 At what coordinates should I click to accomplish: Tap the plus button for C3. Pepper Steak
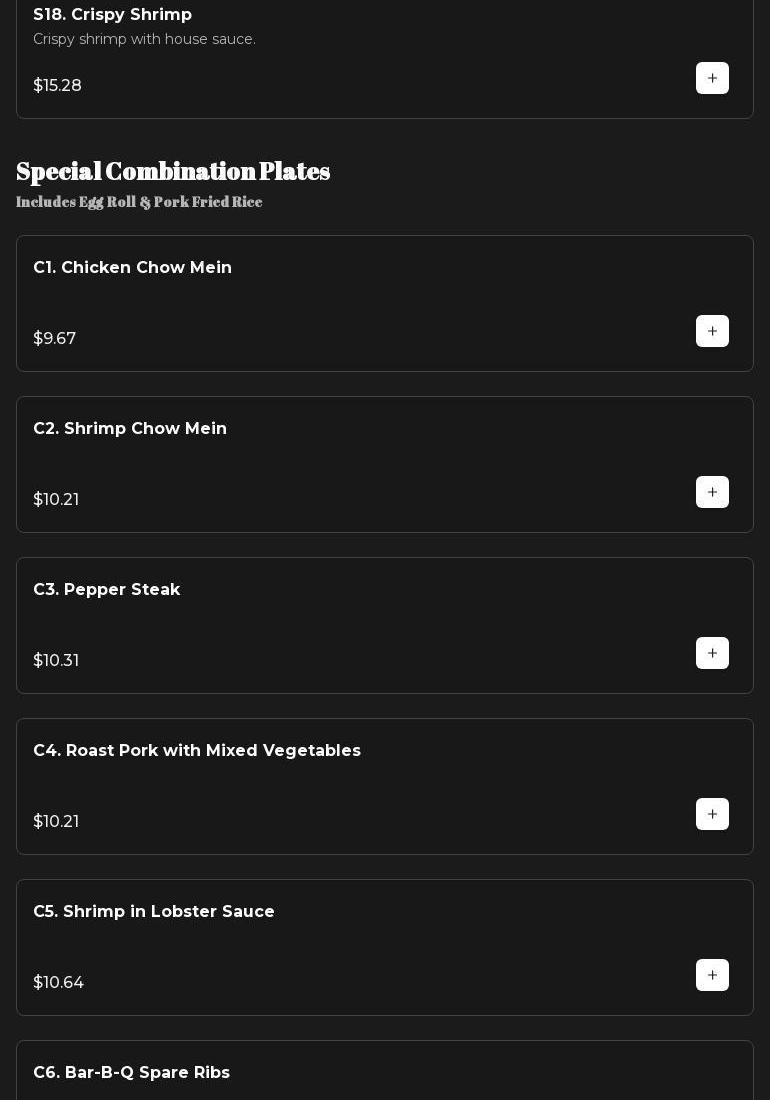point(712,653)
